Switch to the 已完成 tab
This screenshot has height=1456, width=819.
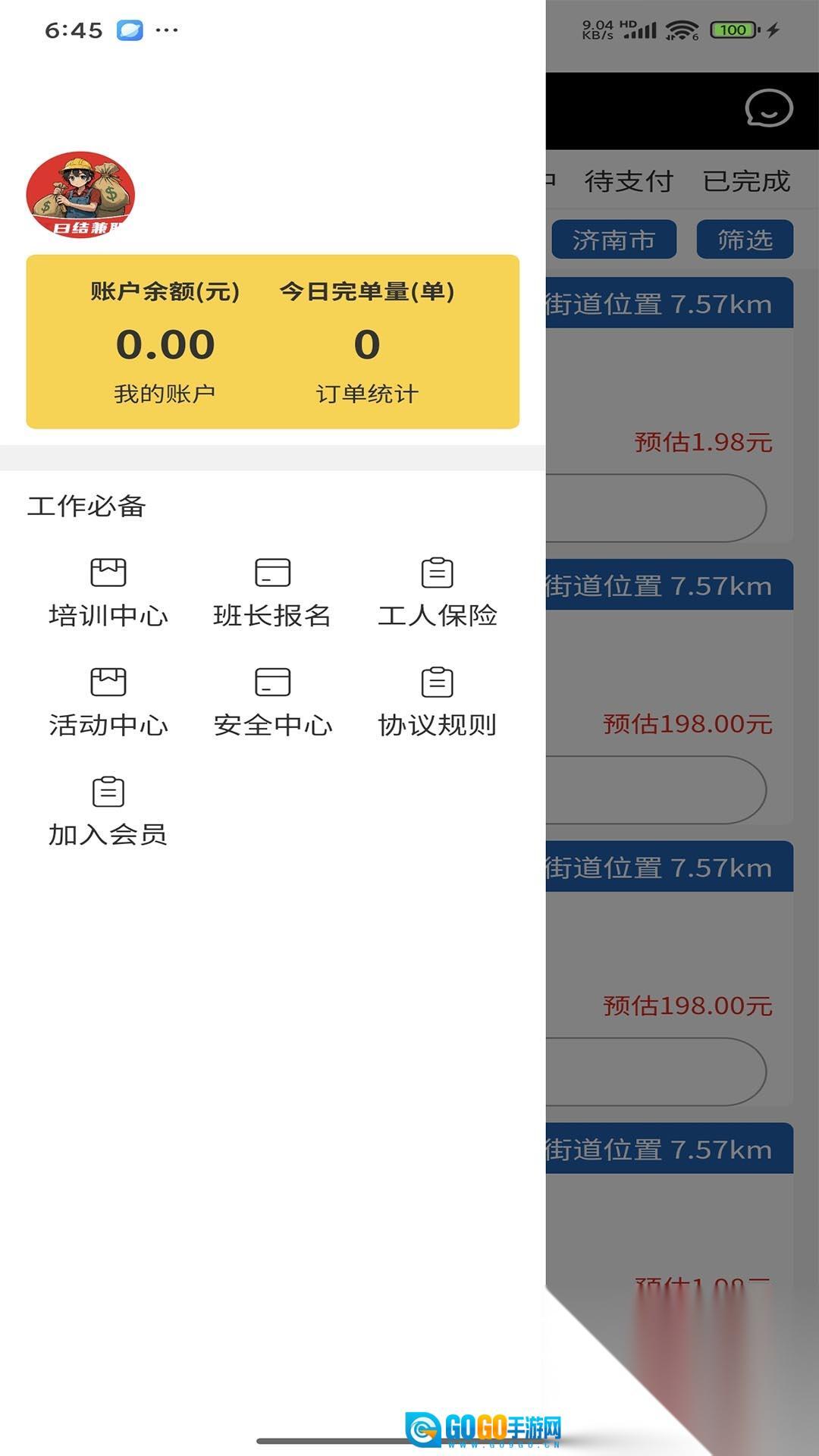746,181
